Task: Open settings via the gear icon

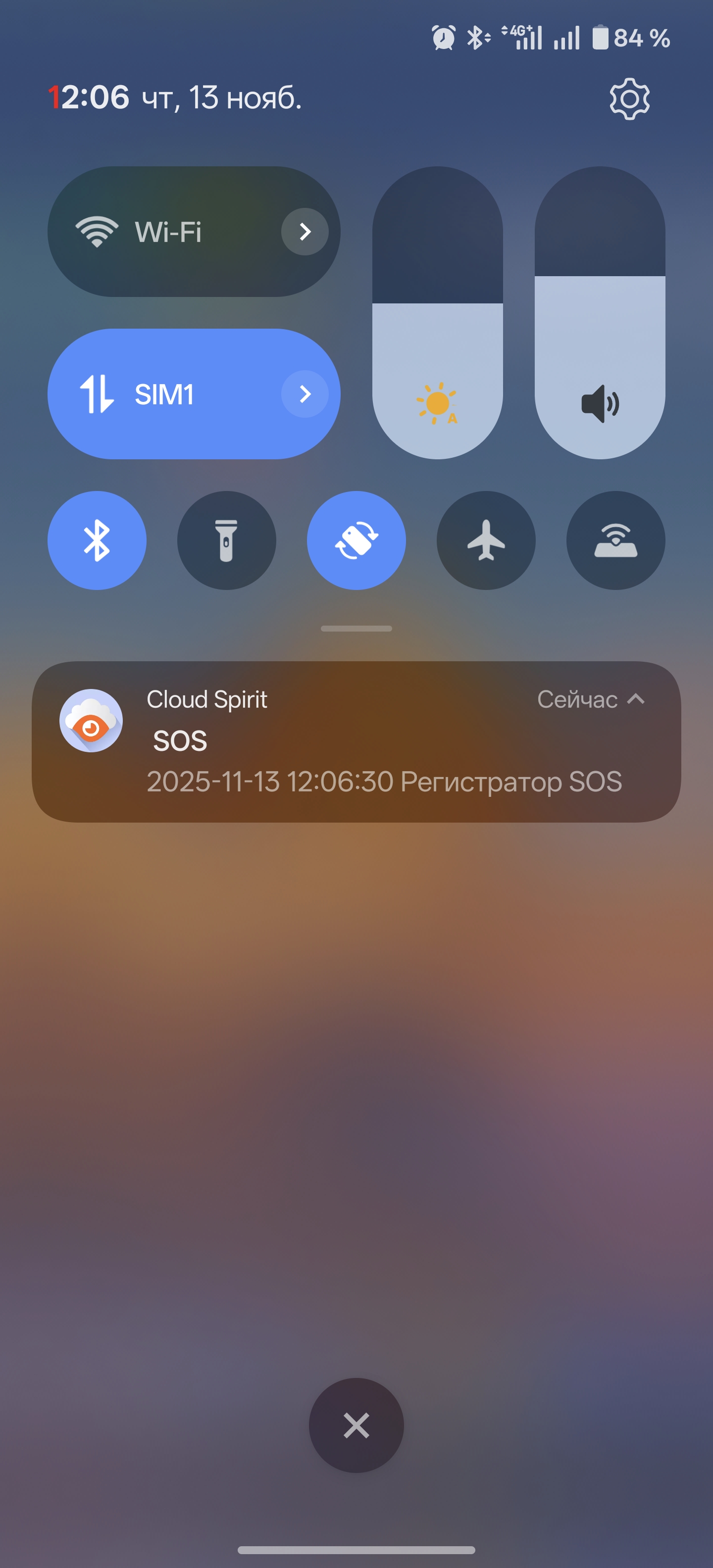Action: [x=629, y=98]
